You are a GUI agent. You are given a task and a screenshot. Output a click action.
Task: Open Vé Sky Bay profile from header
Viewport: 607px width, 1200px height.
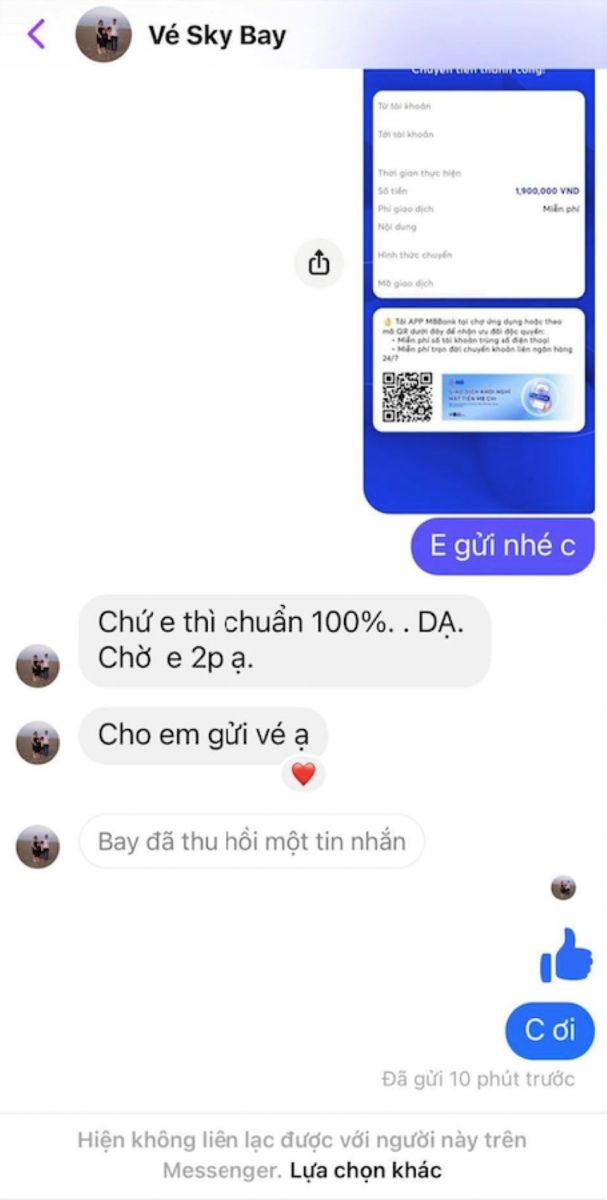pos(216,36)
